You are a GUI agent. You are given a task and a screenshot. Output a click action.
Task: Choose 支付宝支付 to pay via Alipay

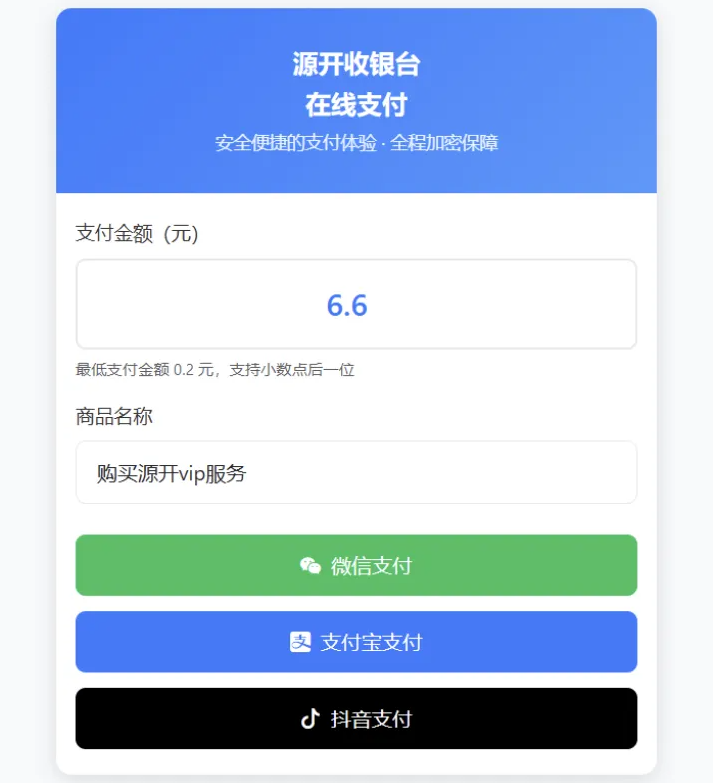click(356, 642)
